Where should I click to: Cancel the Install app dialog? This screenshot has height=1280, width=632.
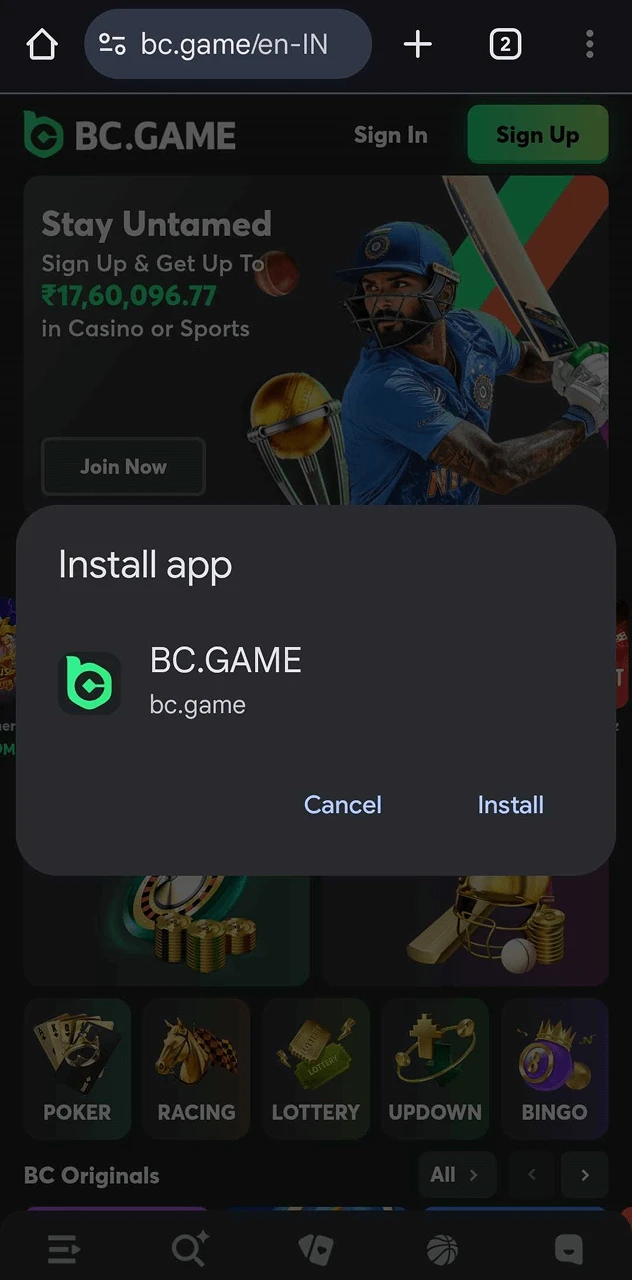[x=342, y=805]
